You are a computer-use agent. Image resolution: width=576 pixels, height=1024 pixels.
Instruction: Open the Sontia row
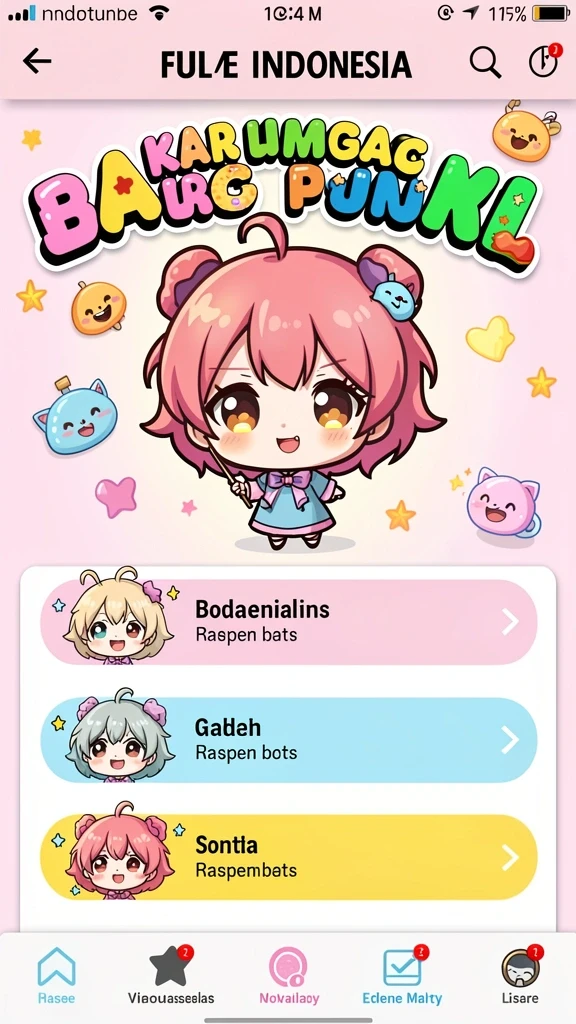click(x=289, y=857)
